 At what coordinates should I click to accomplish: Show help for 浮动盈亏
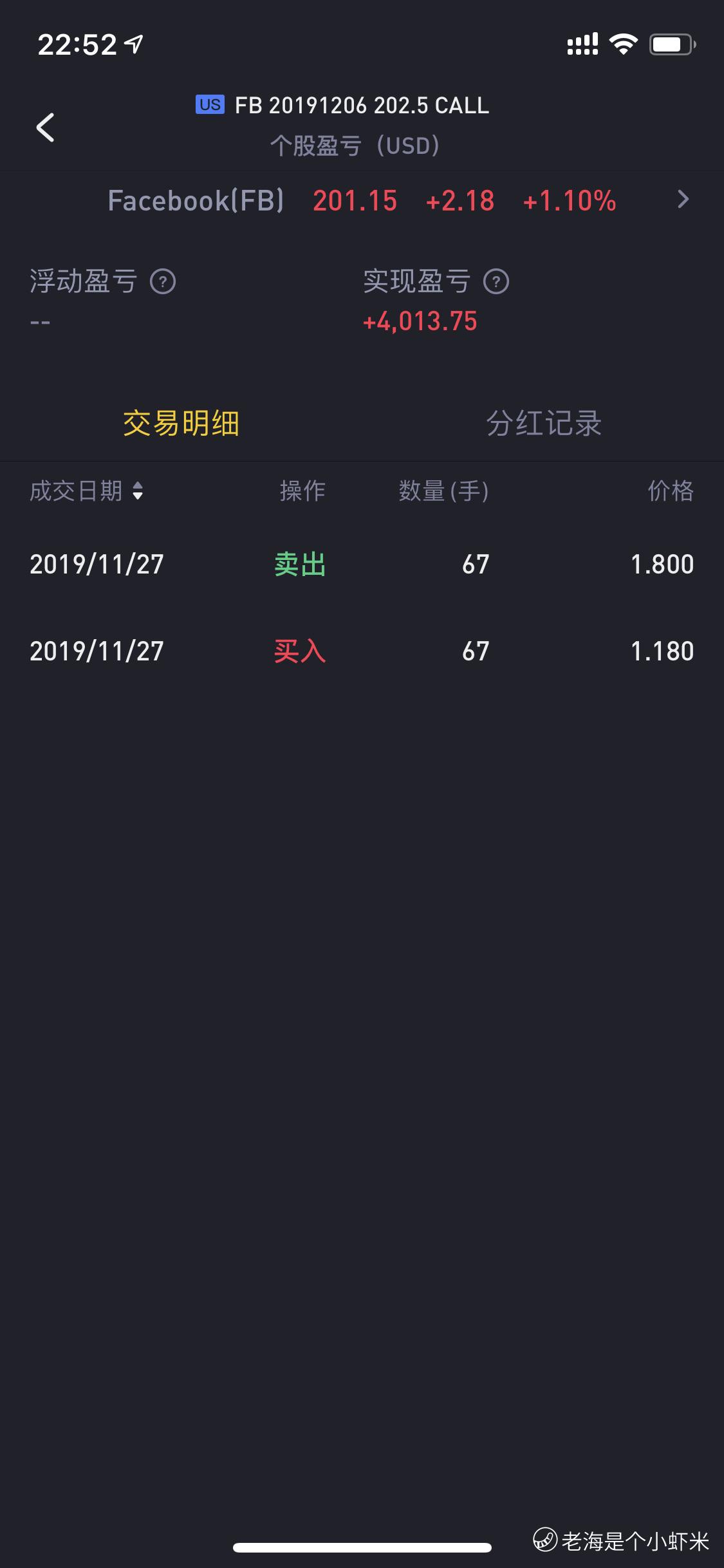point(163,282)
